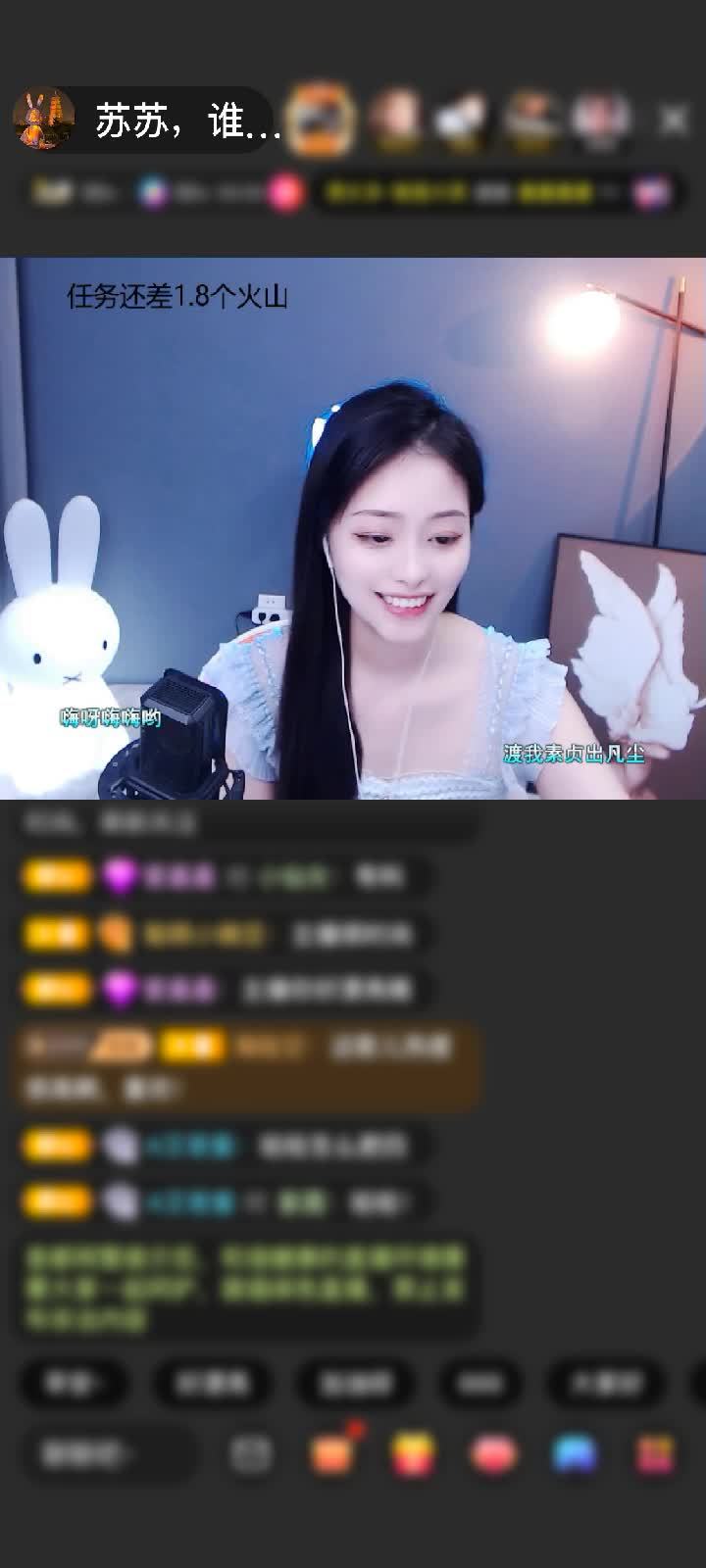The width and height of the screenshot is (706, 1568).
Task: Send a heart like to the stream
Action: pyautogui.click(x=494, y=1453)
